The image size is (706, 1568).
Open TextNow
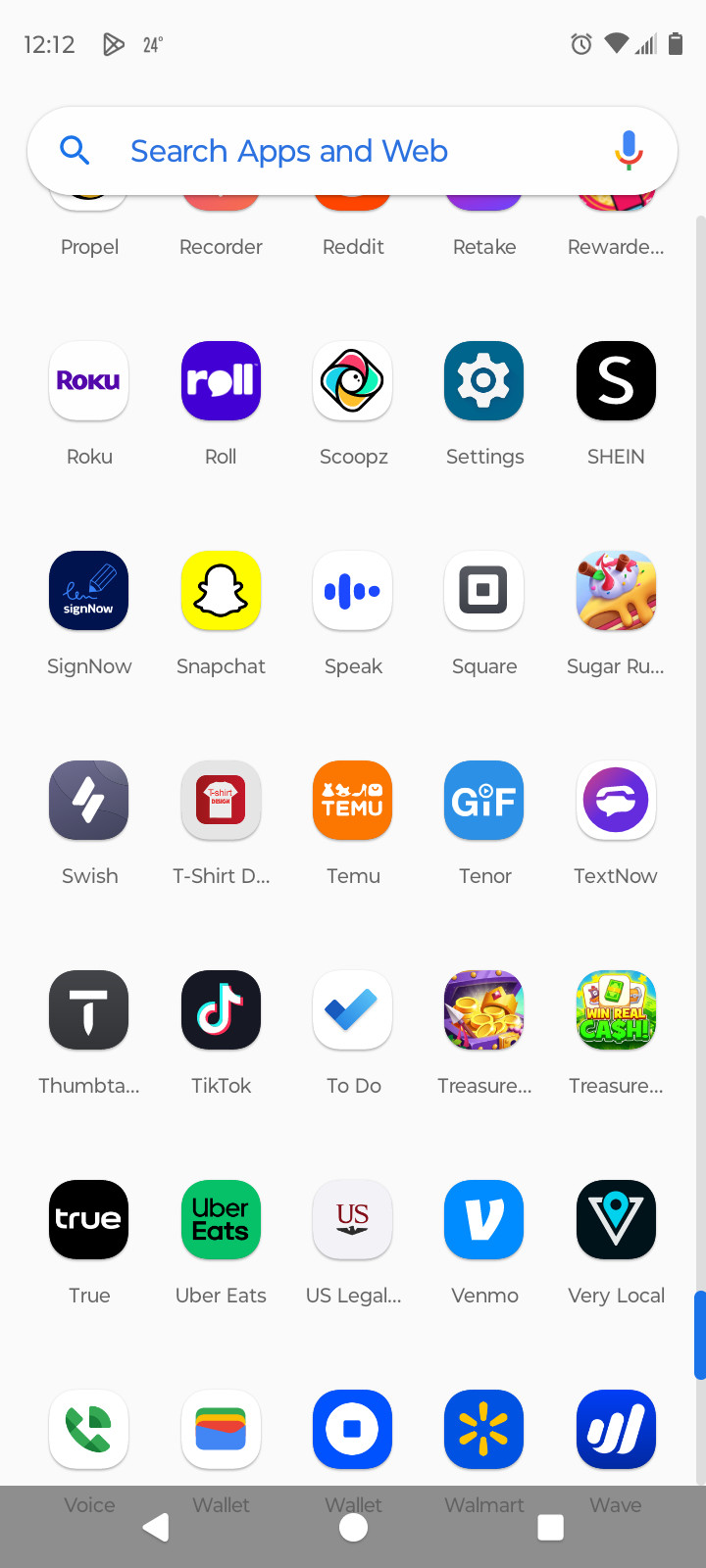(616, 801)
